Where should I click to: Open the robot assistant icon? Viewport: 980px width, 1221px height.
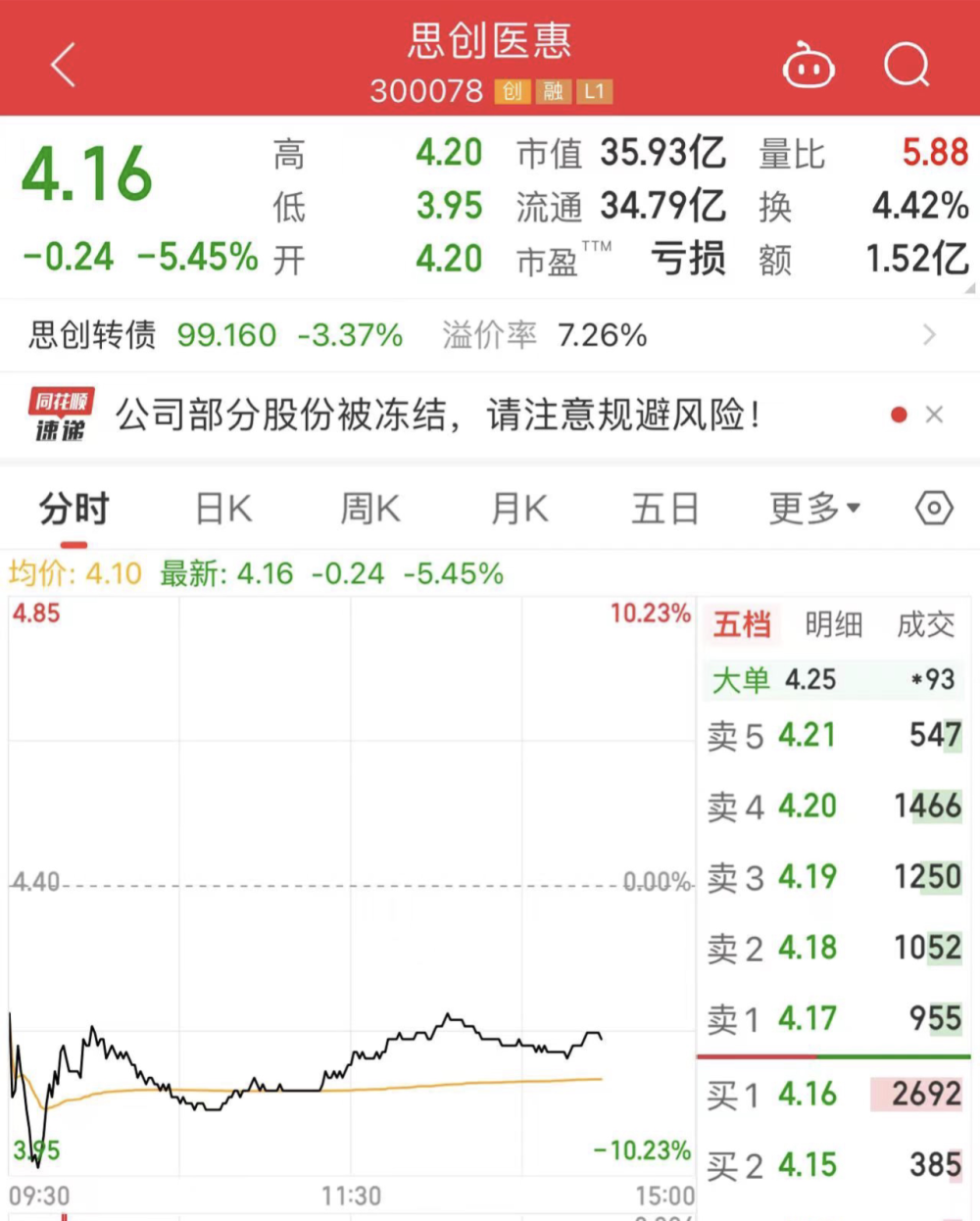click(808, 67)
